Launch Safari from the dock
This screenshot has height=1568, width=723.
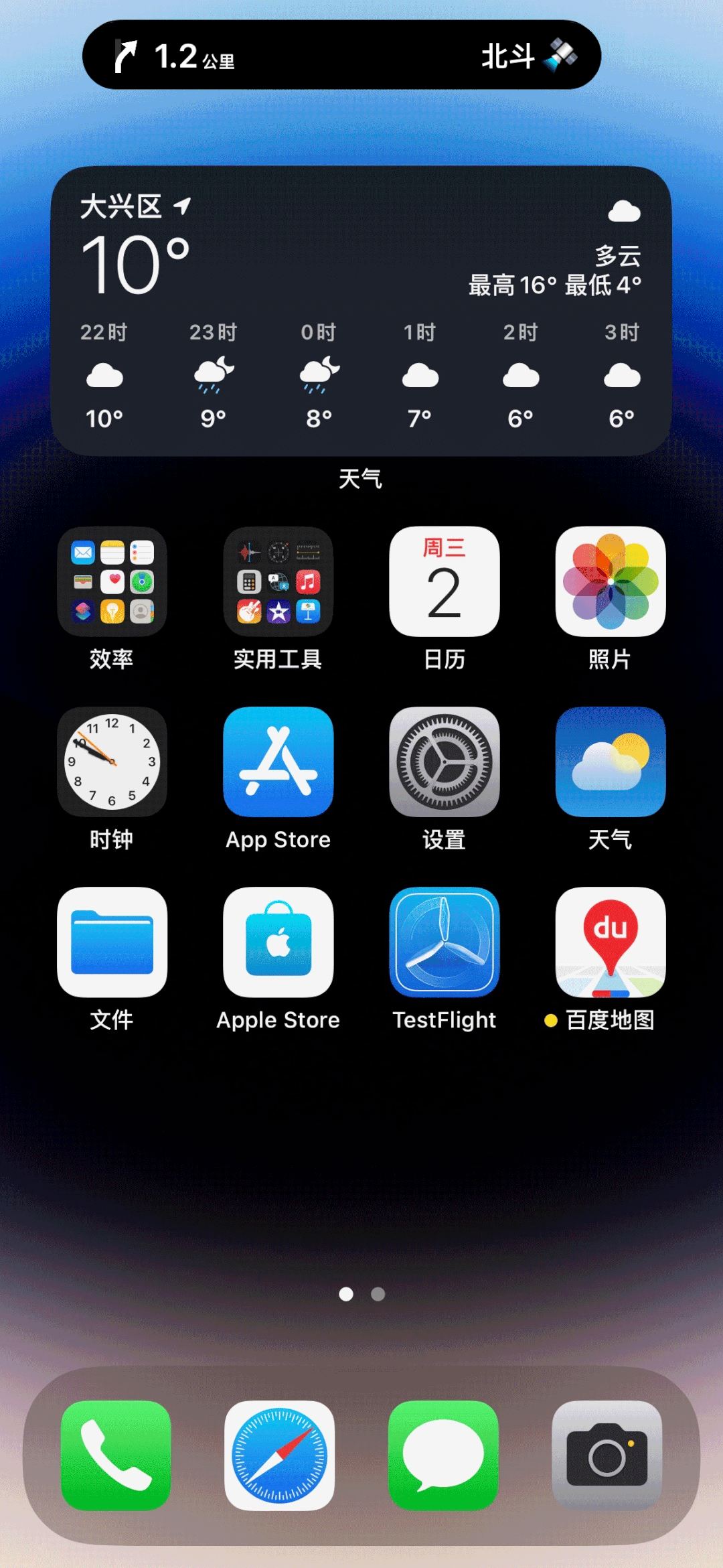coord(279,1455)
